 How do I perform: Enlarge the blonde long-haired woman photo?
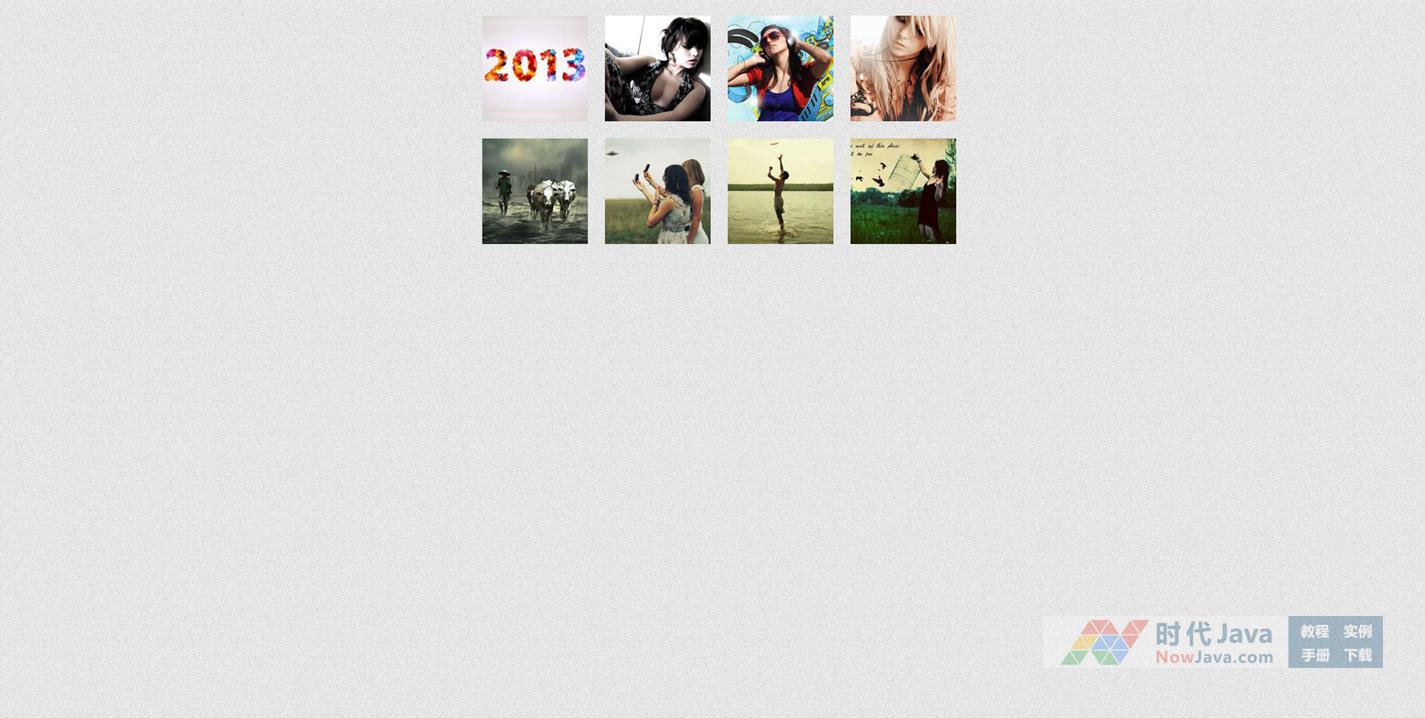[x=903, y=68]
